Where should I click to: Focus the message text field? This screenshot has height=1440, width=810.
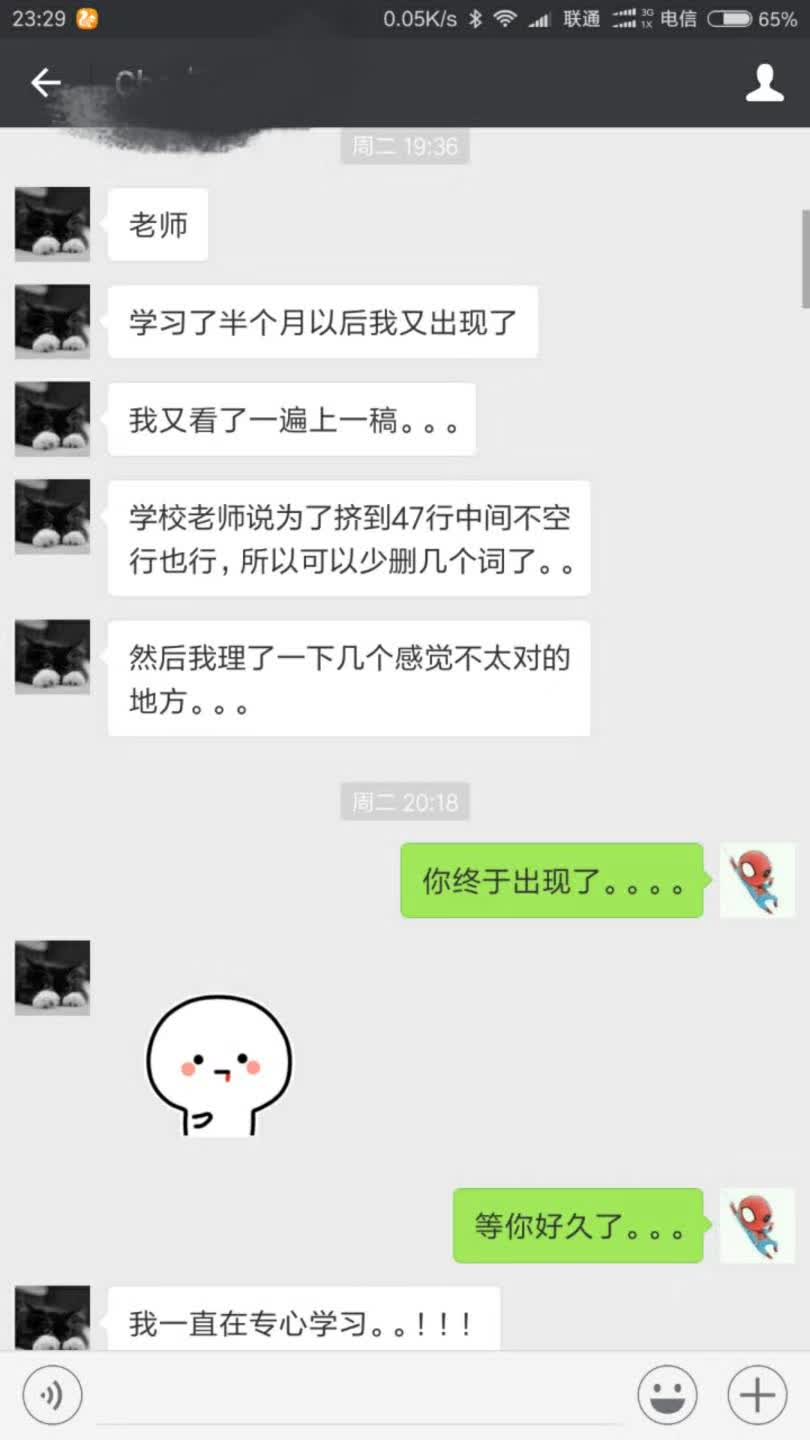tap(360, 1394)
